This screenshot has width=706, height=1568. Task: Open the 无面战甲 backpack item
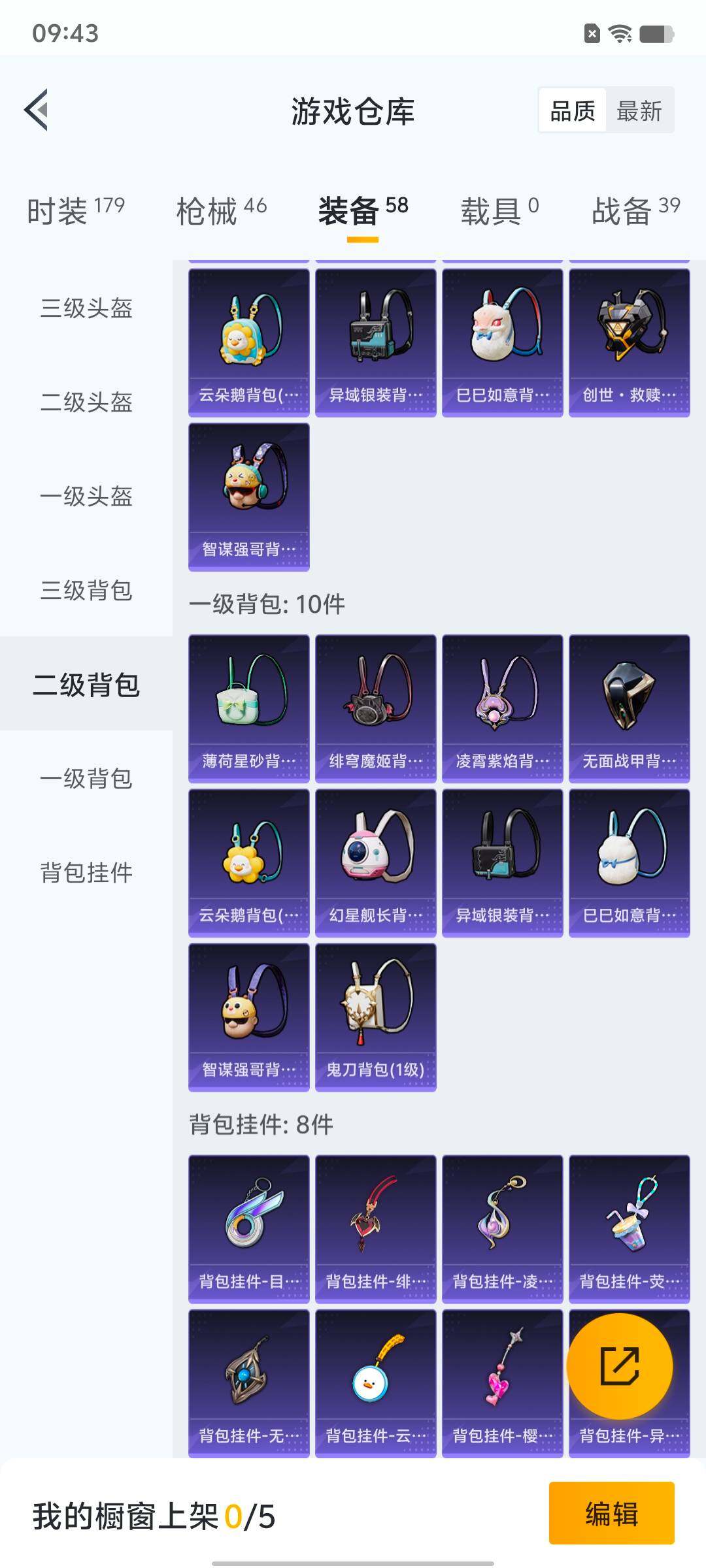click(x=629, y=708)
